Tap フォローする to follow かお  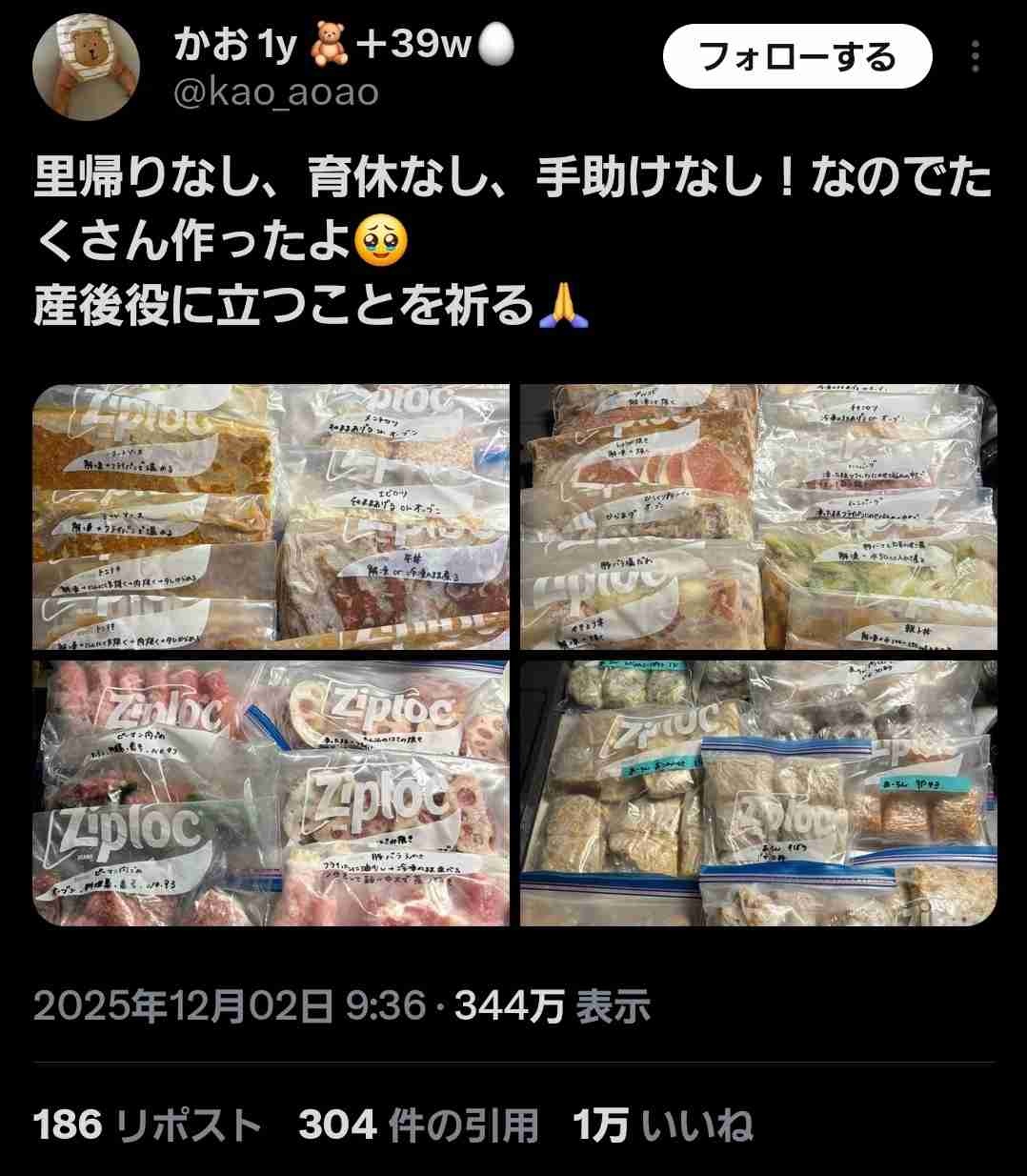[796, 57]
